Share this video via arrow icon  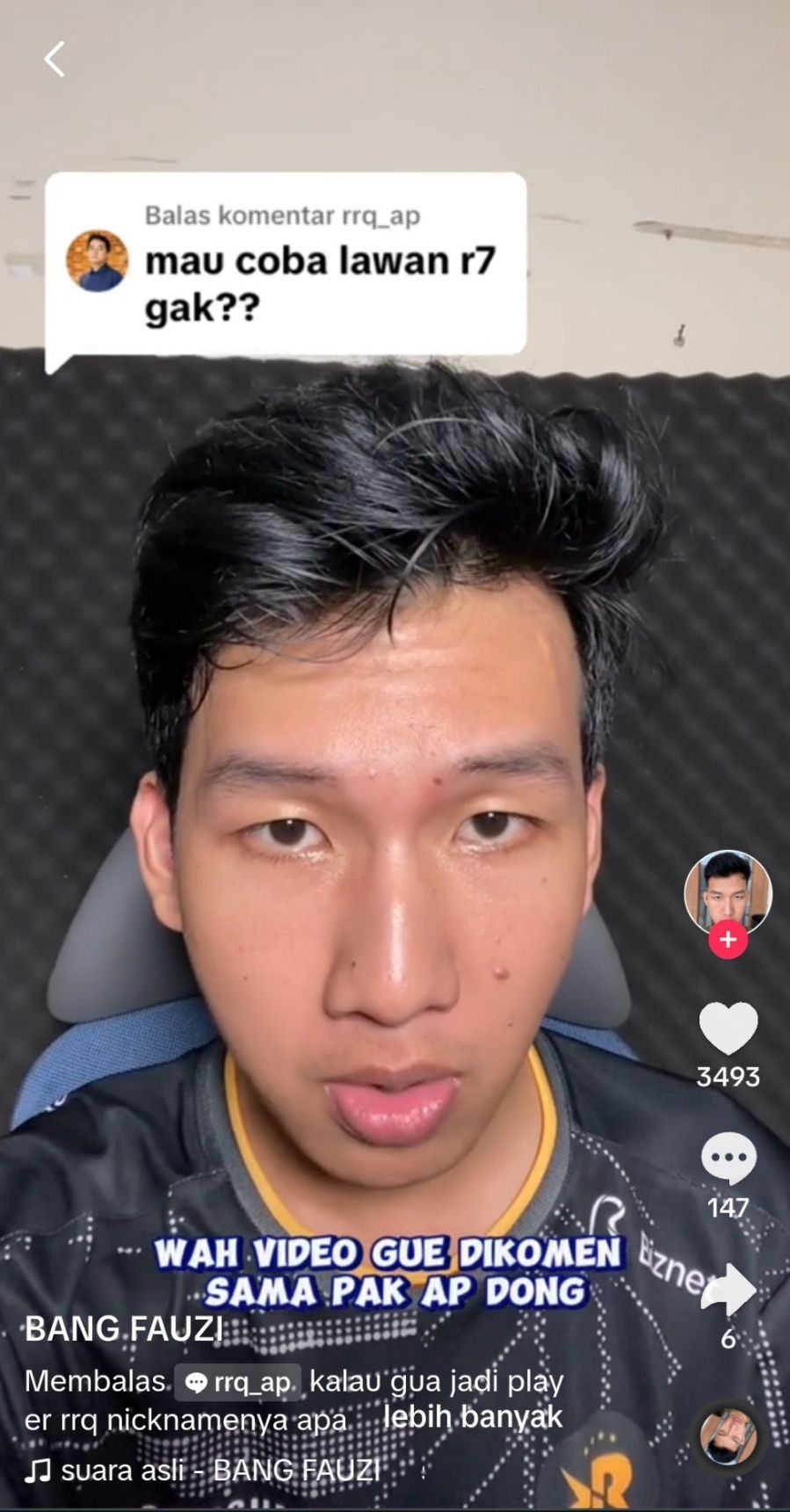point(728,1290)
